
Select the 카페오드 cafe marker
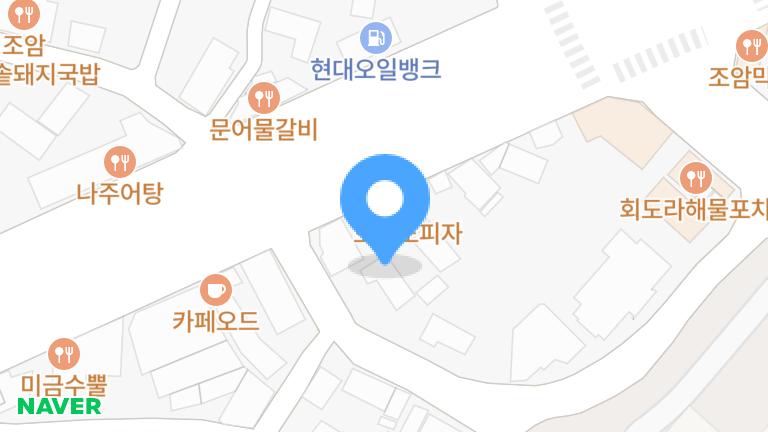click(x=215, y=291)
